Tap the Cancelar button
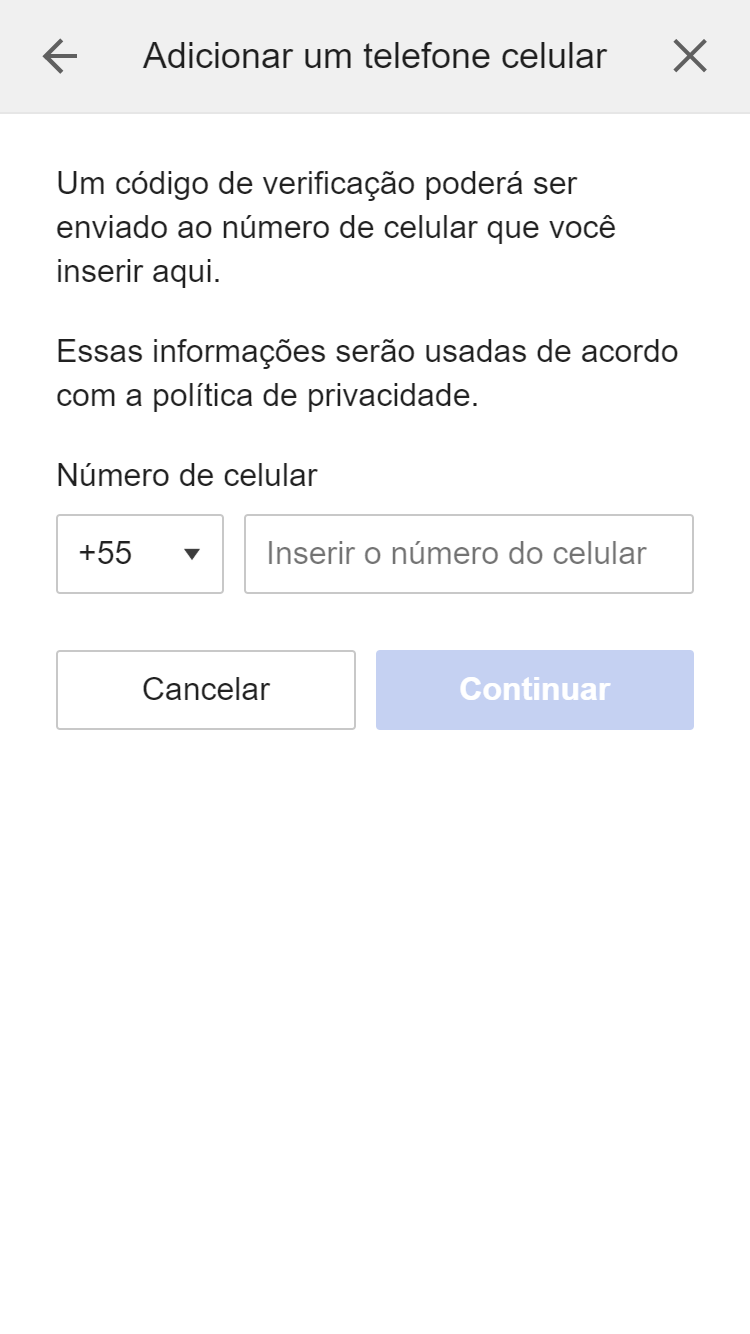Image resolution: width=750 pixels, height=1334 pixels. (x=206, y=690)
